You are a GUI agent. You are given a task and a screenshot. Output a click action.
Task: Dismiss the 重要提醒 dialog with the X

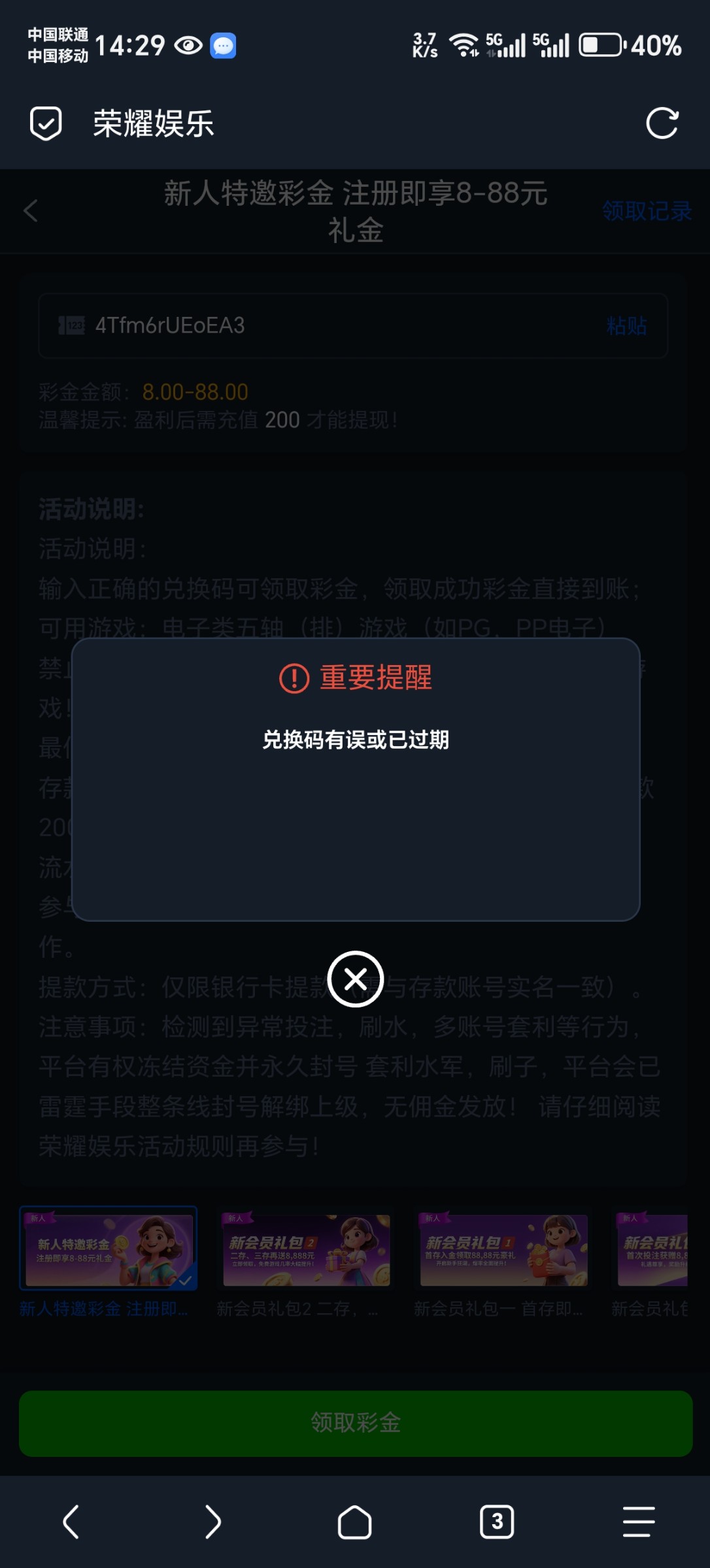coord(355,979)
